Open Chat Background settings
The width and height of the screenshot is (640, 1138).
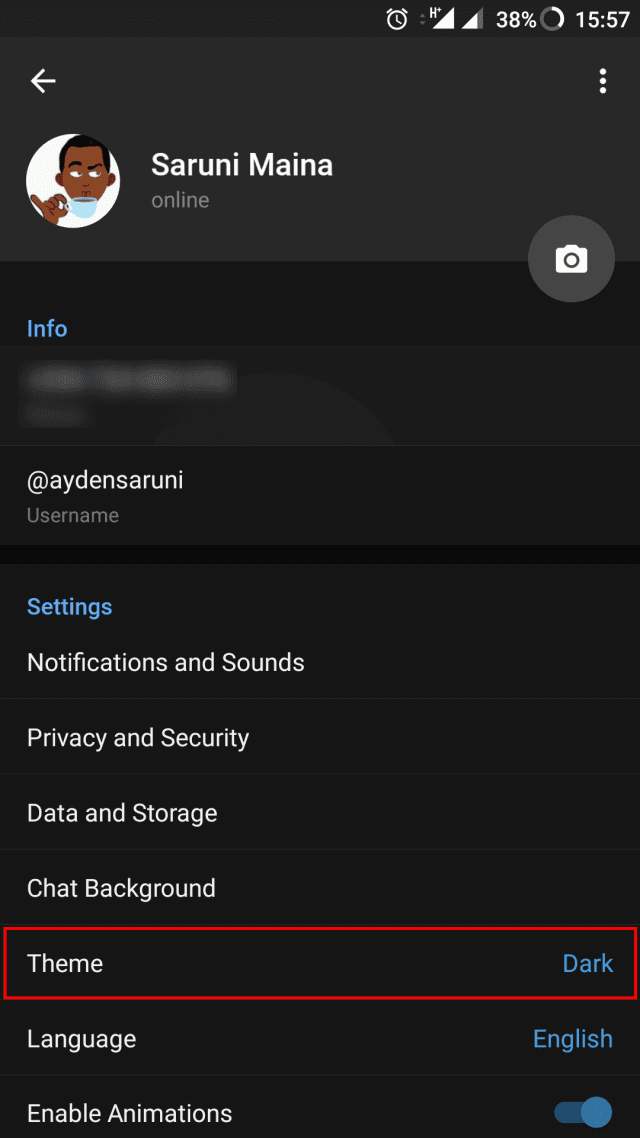pos(320,888)
